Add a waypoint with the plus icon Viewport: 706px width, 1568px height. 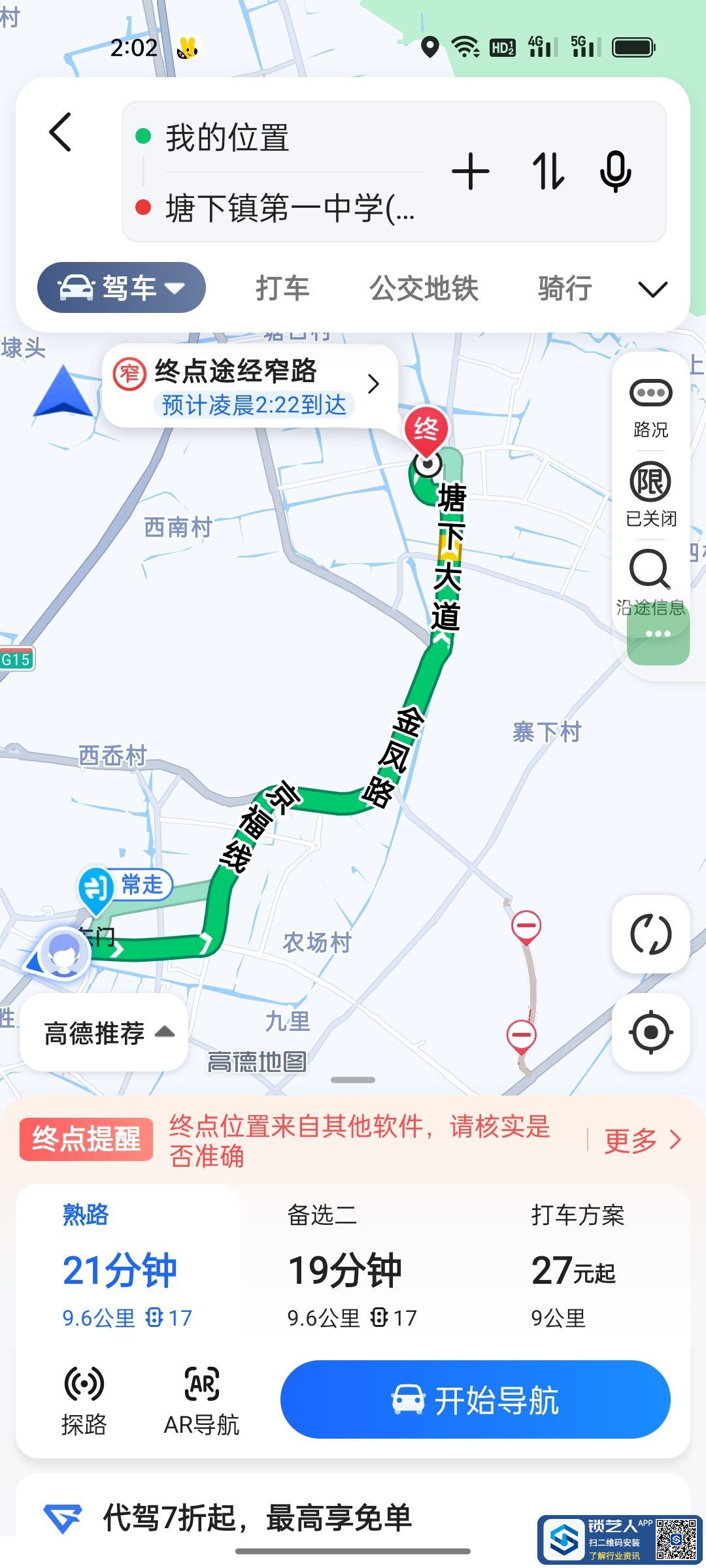tap(471, 172)
